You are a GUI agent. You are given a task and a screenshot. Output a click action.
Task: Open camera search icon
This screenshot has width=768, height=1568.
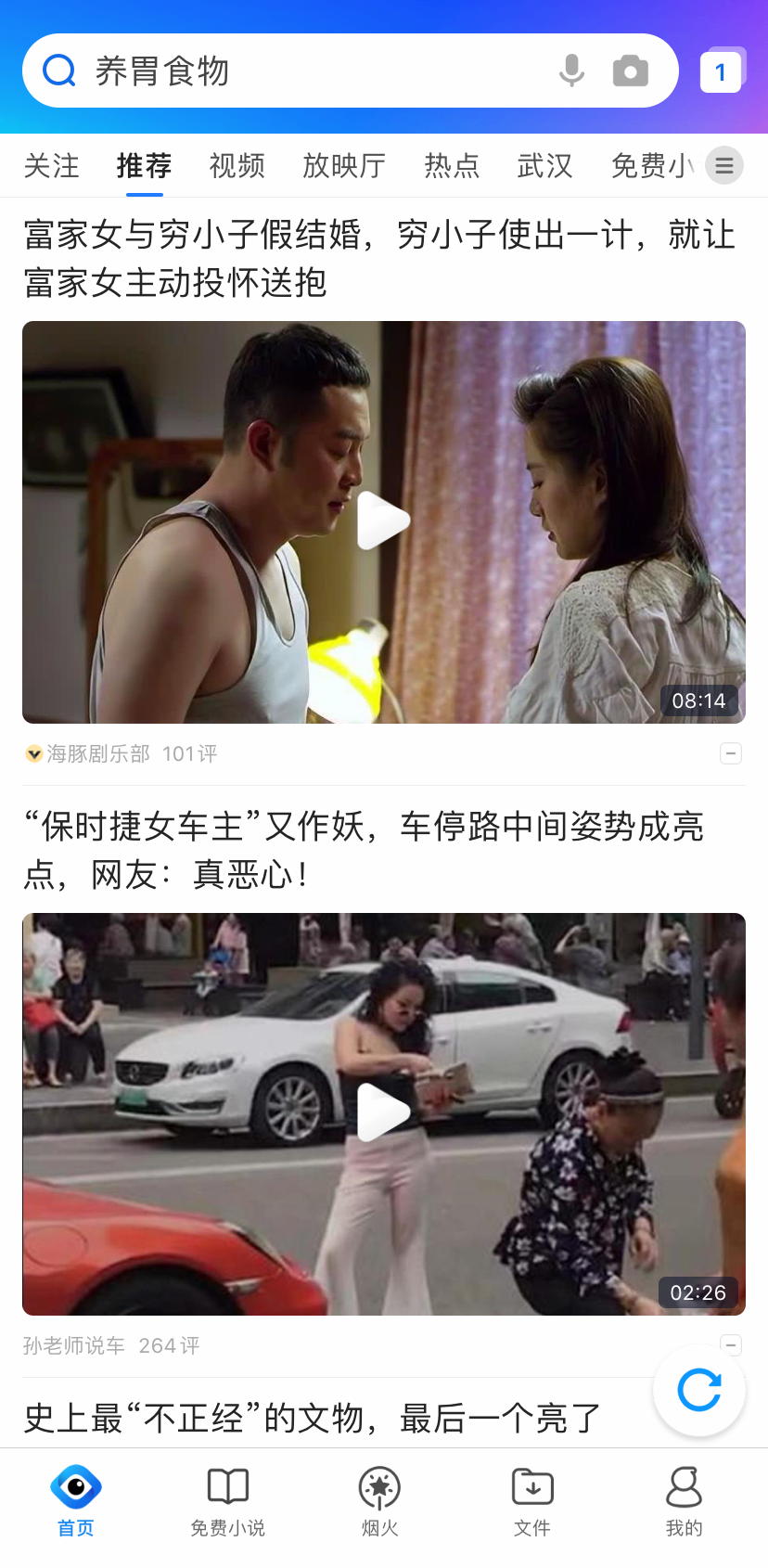click(x=631, y=71)
